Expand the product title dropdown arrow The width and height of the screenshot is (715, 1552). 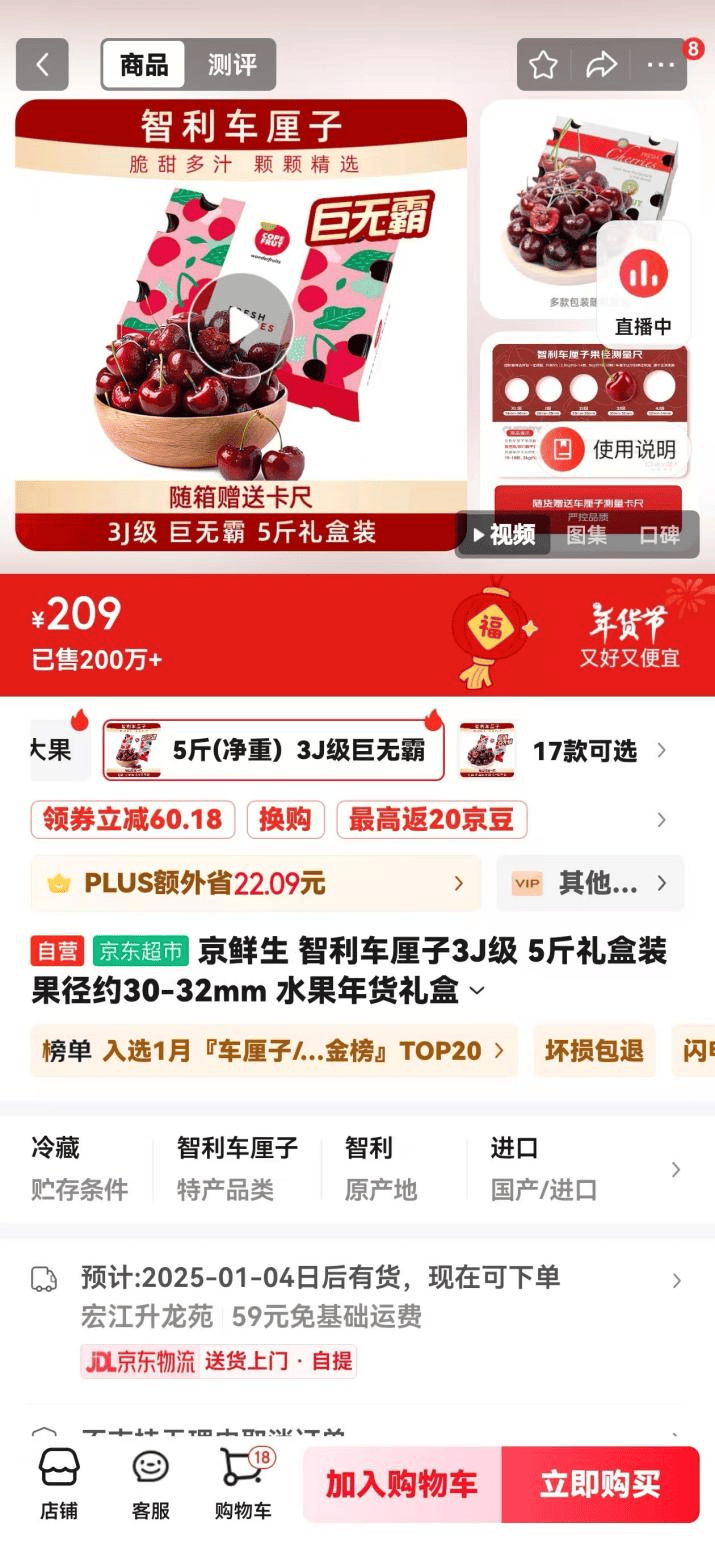[477, 991]
